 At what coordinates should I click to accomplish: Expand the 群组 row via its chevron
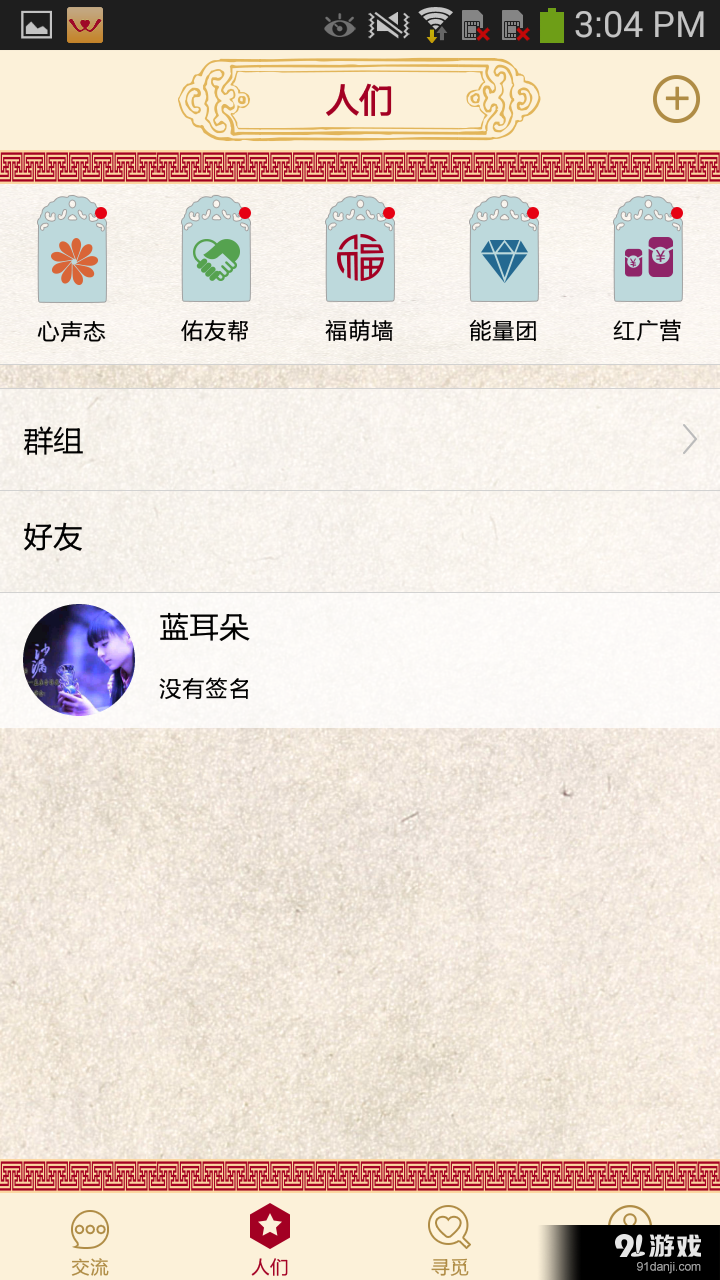[x=689, y=440]
